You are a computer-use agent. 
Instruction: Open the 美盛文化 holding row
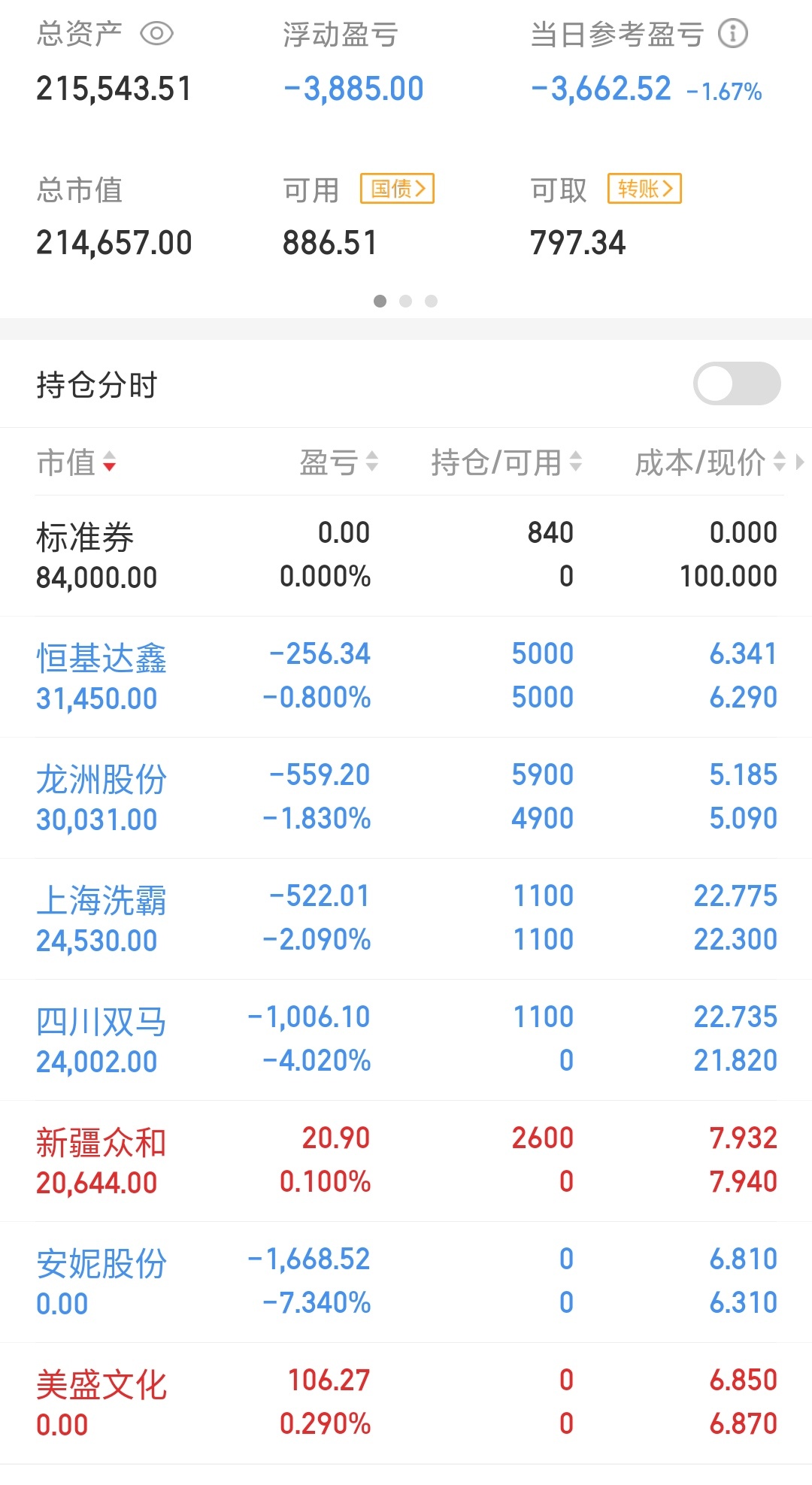[x=406, y=1403]
